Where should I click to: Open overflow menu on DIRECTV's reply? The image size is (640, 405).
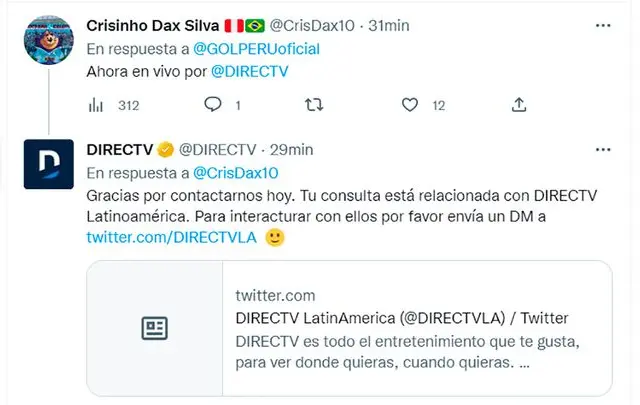click(602, 149)
